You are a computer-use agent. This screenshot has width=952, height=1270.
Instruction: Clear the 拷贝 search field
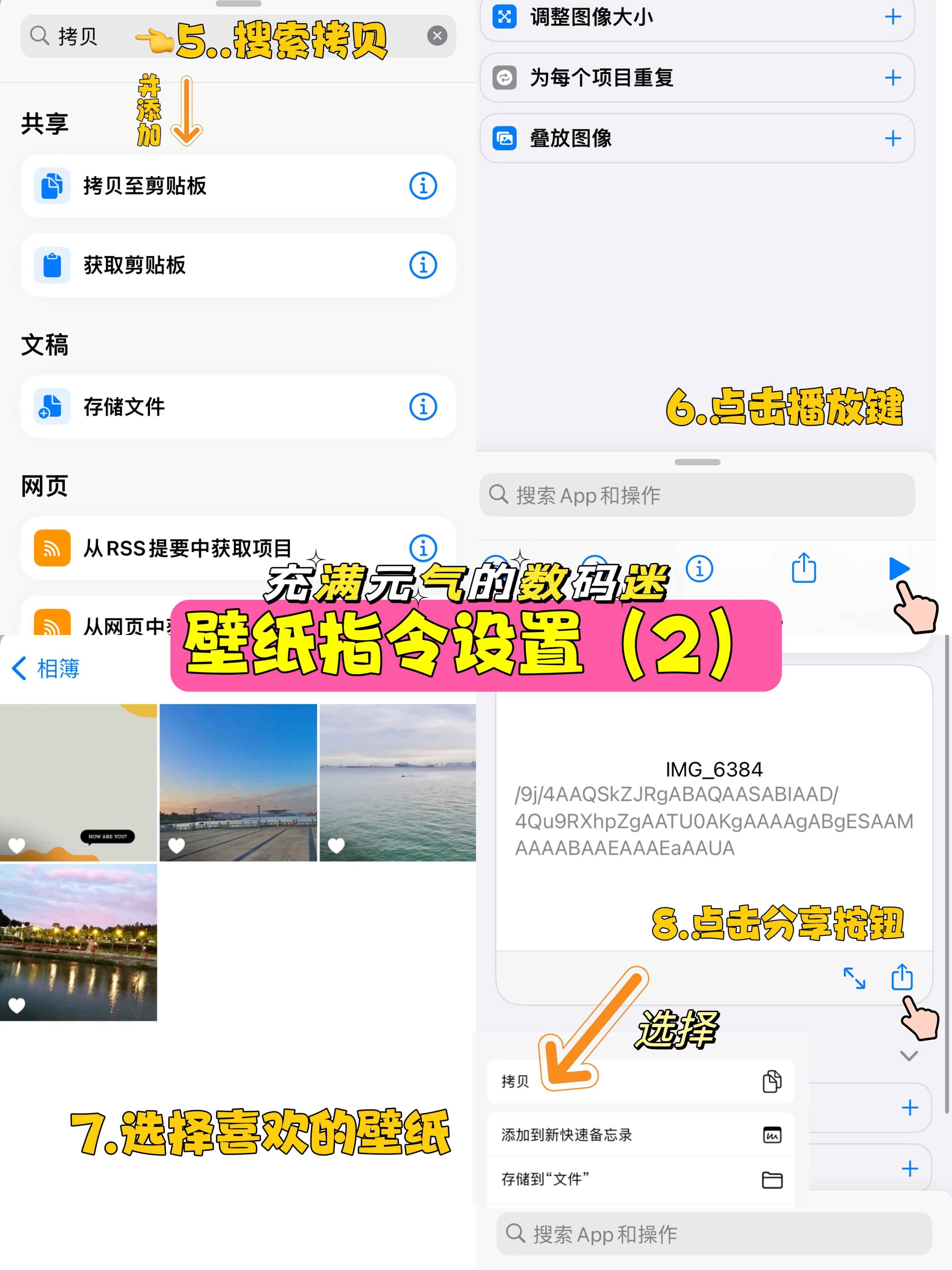(437, 36)
